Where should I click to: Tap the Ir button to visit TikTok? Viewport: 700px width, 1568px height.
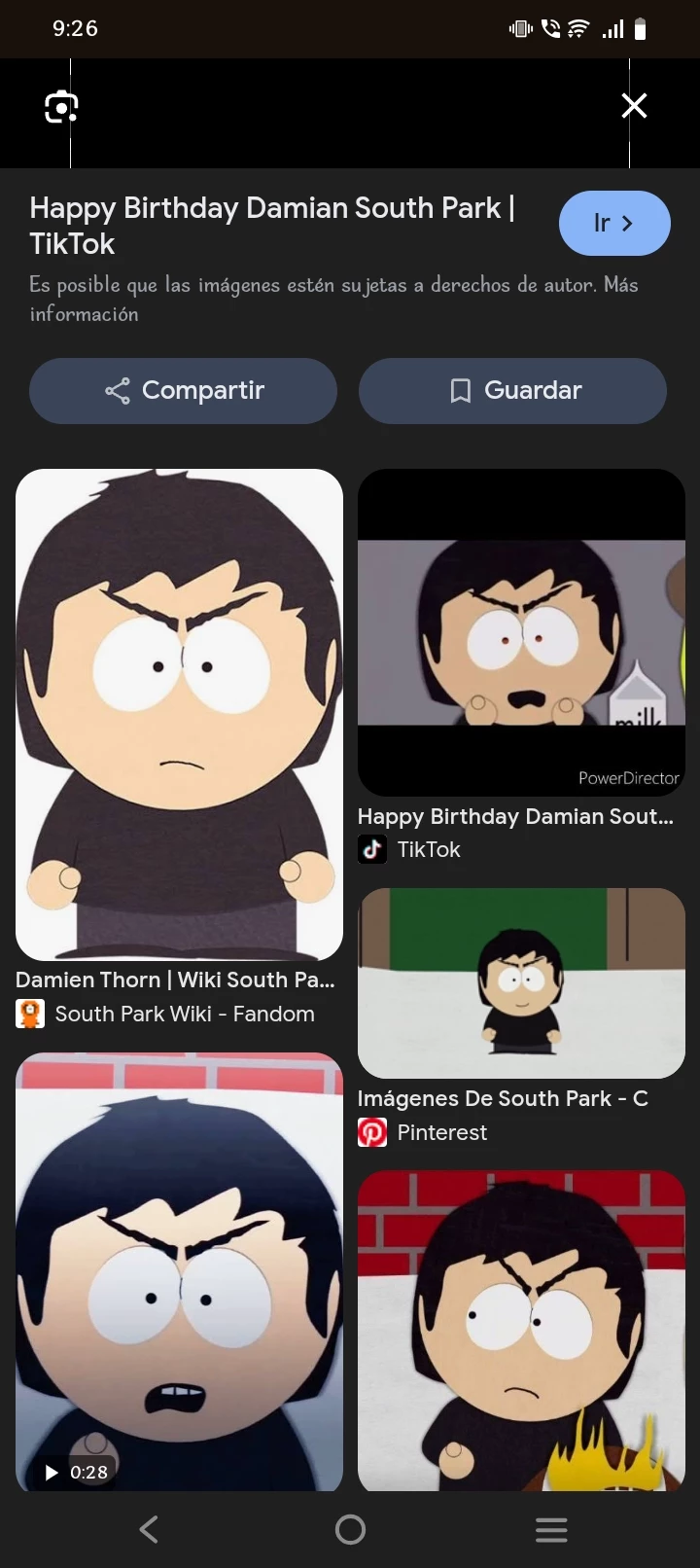(613, 224)
